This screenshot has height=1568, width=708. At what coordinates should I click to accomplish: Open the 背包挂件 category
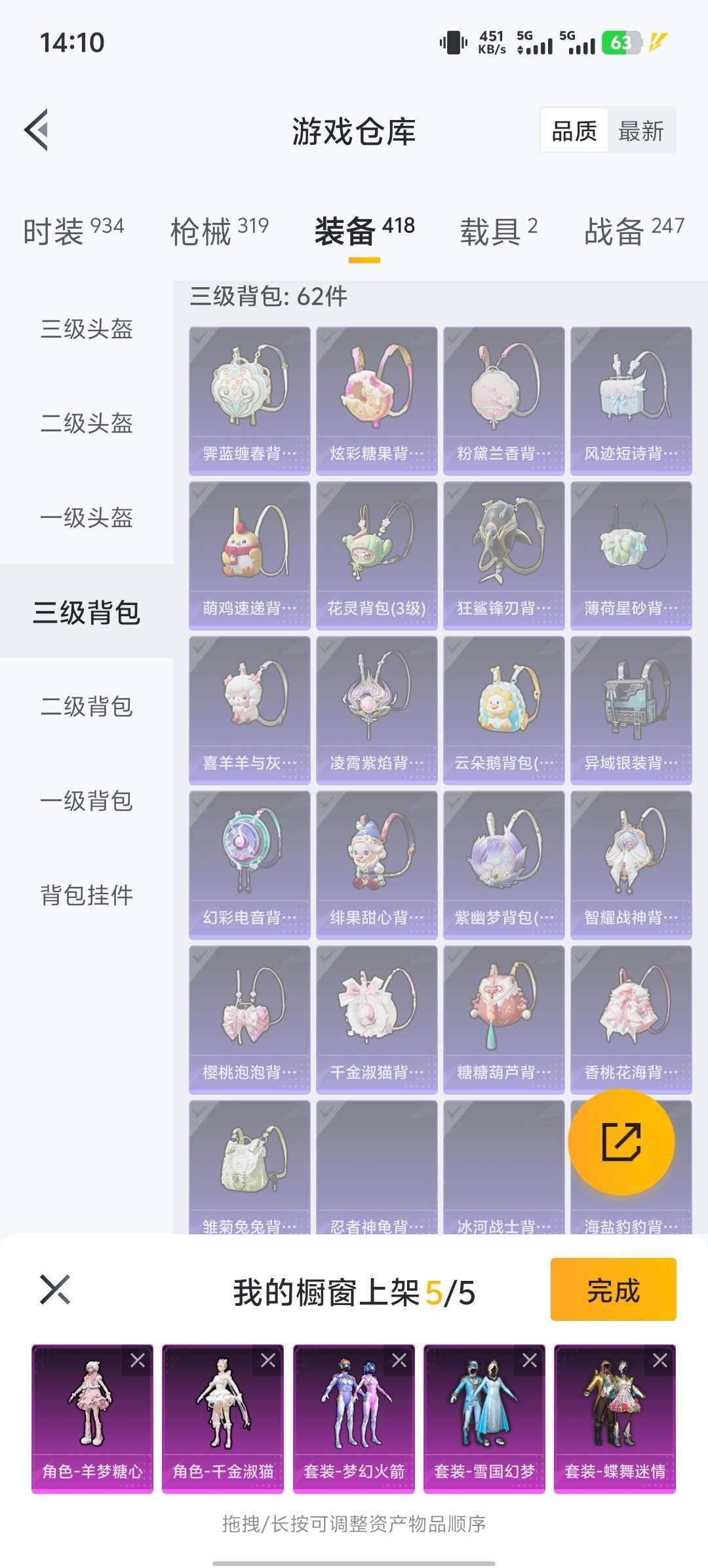point(85,894)
